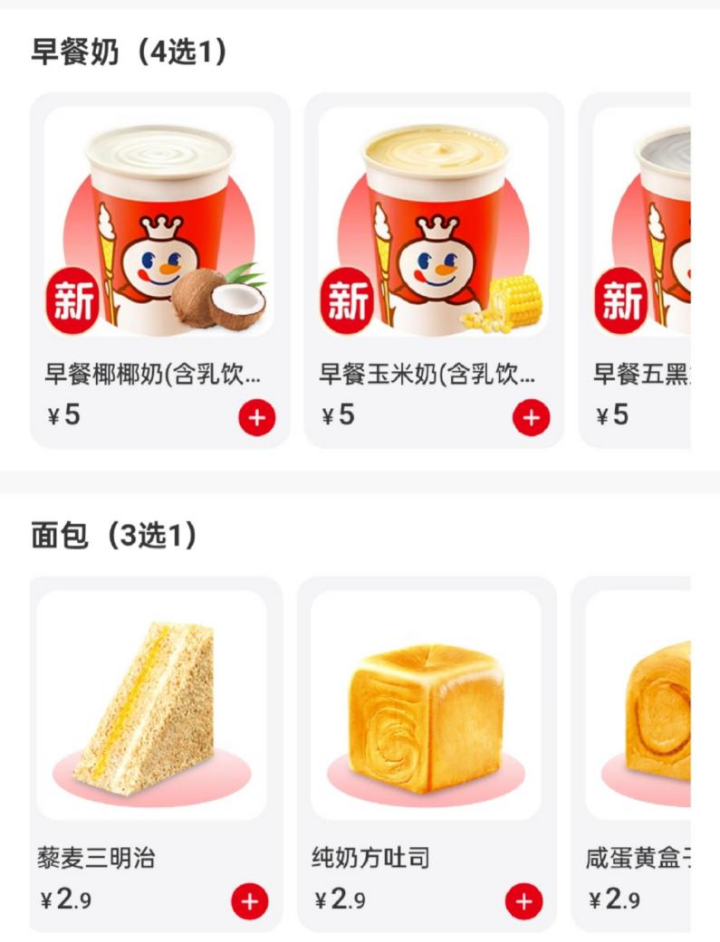Open the 早餐玉米奶 product card
720x942 pixels.
(432, 240)
